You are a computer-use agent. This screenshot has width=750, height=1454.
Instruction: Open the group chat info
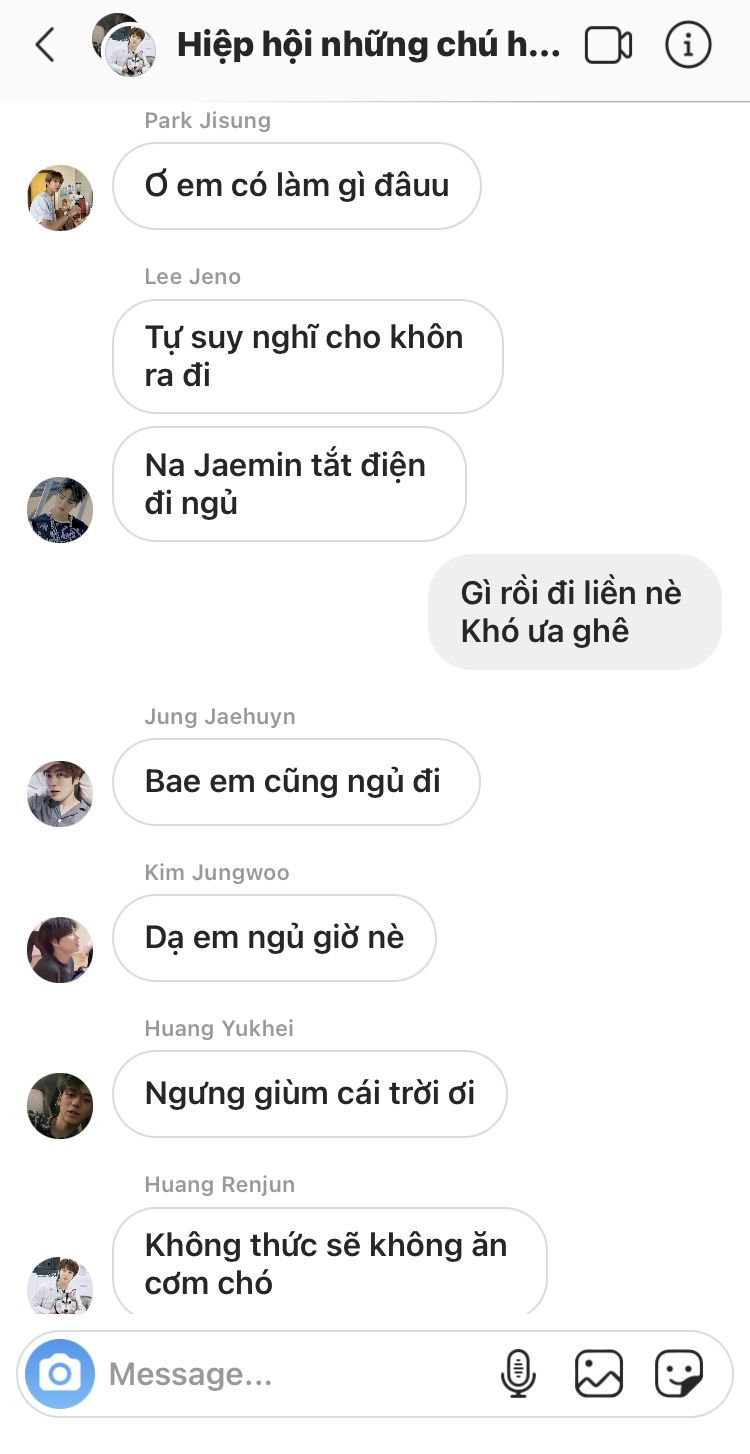(x=688, y=46)
